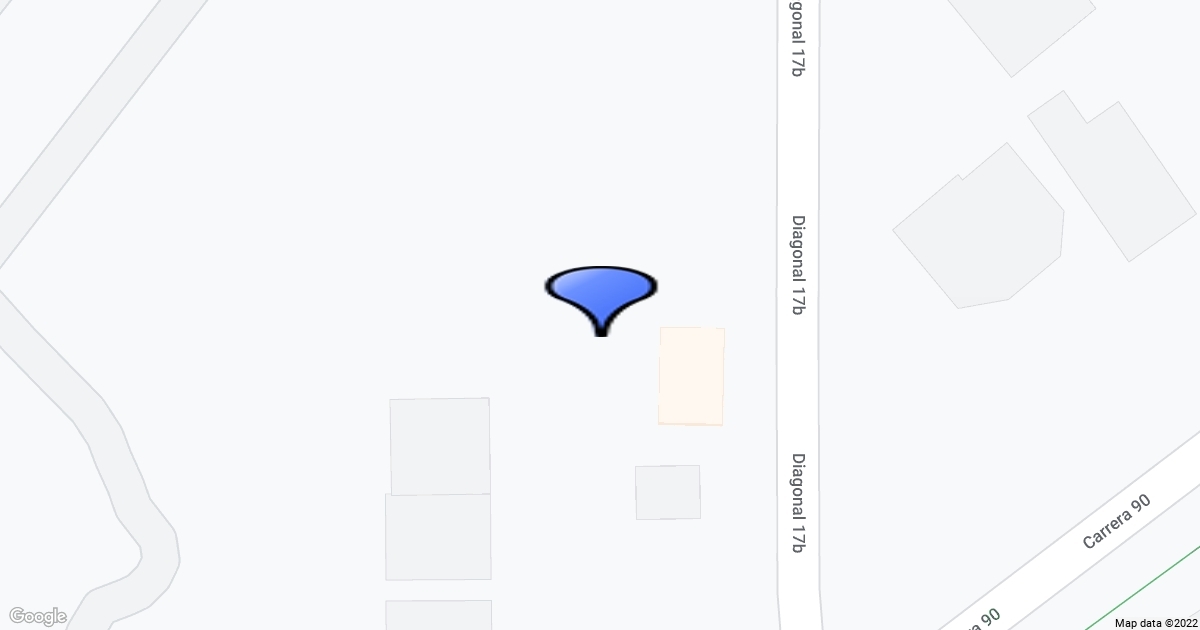Tap the blue location marker
1200x630 pixels.
600,293
